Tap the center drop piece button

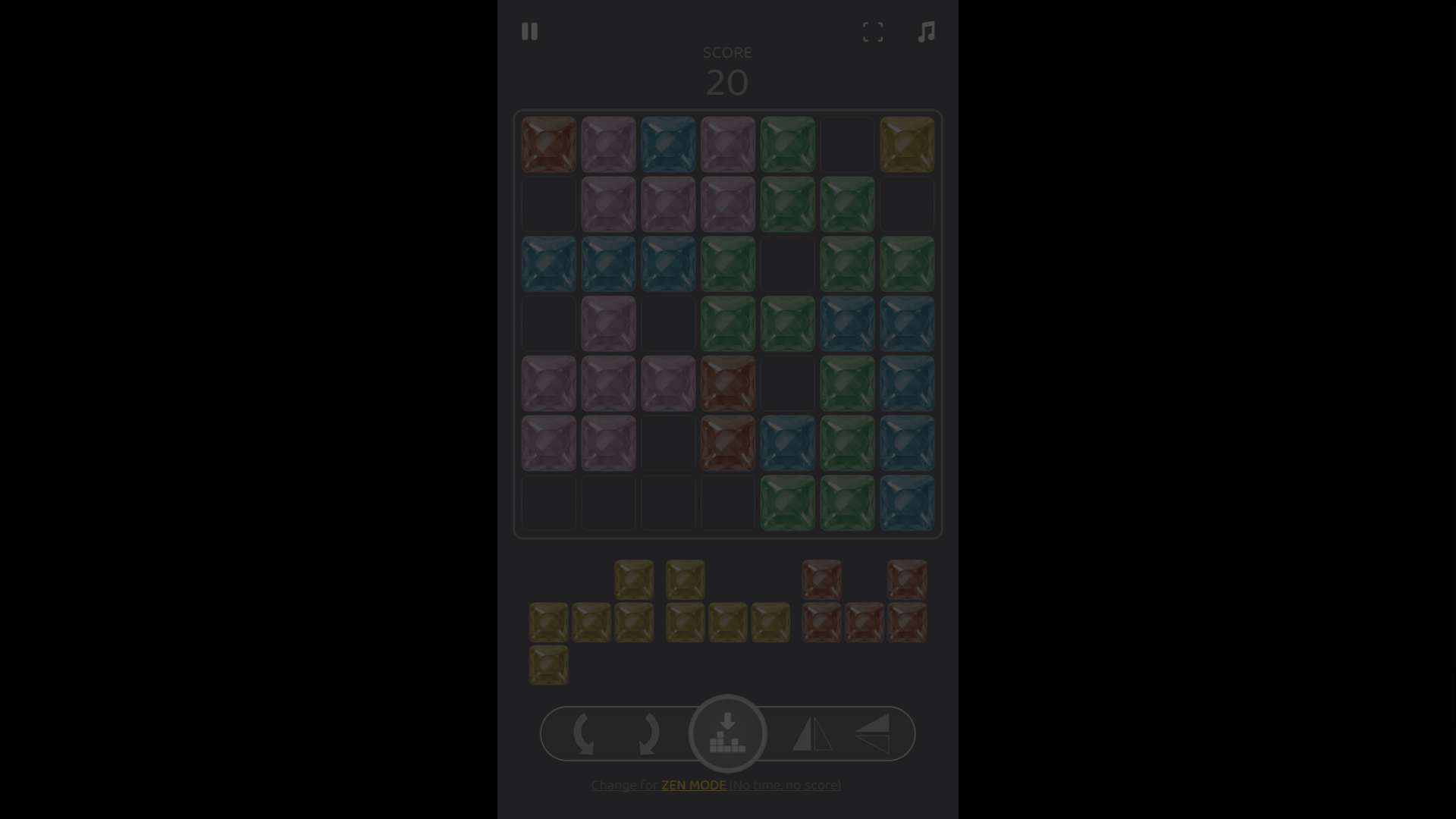pyautogui.click(x=727, y=733)
